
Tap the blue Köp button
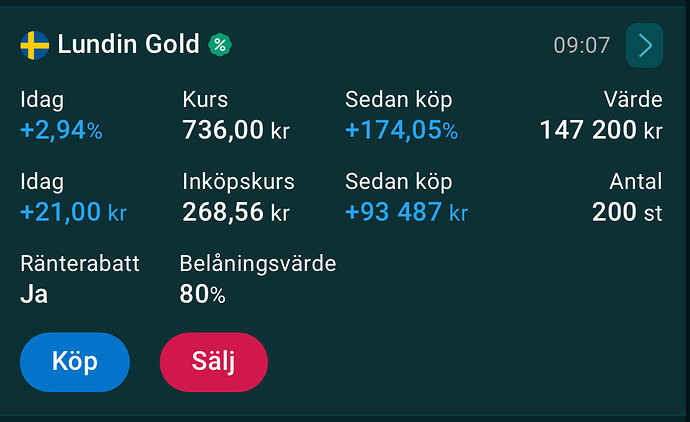tap(75, 361)
